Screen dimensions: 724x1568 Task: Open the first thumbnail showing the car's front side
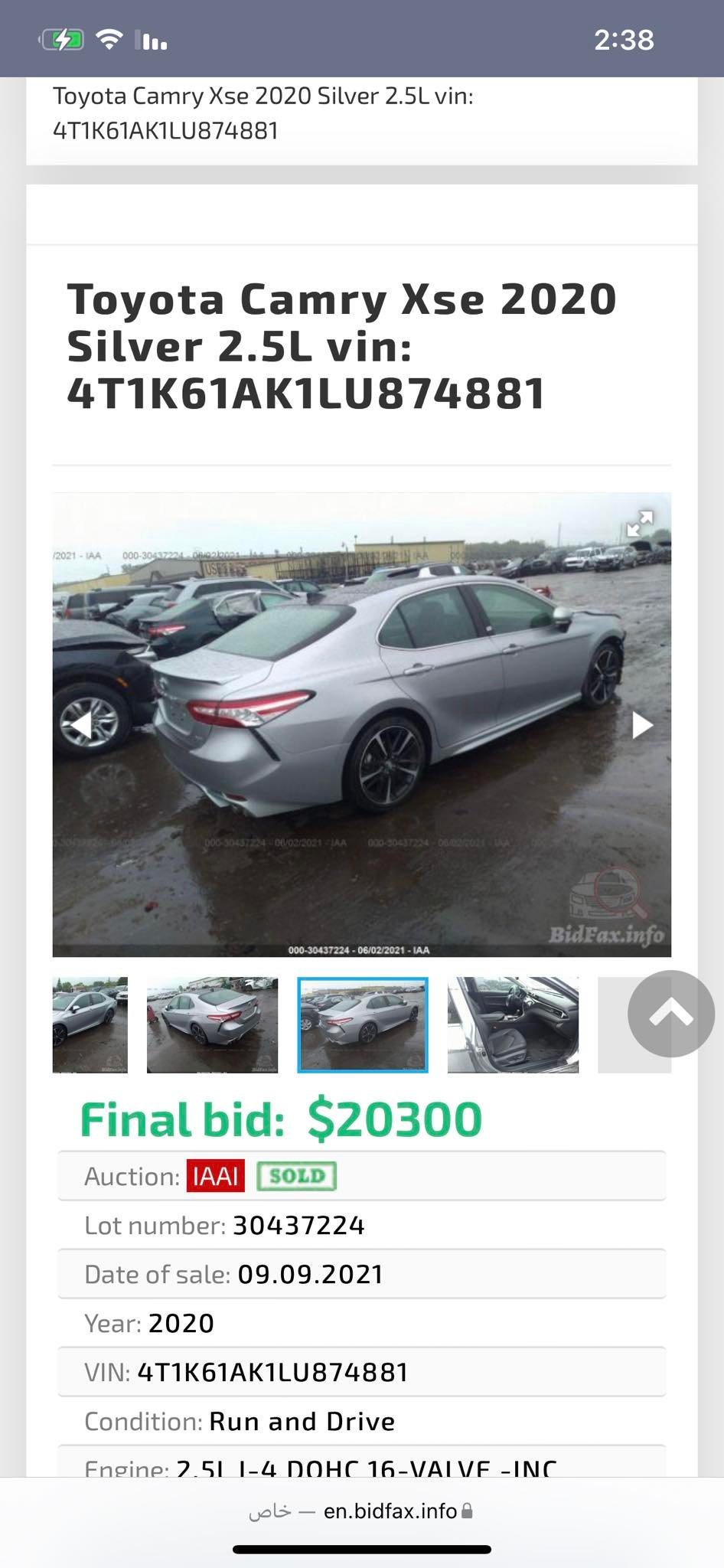[x=90, y=1024]
